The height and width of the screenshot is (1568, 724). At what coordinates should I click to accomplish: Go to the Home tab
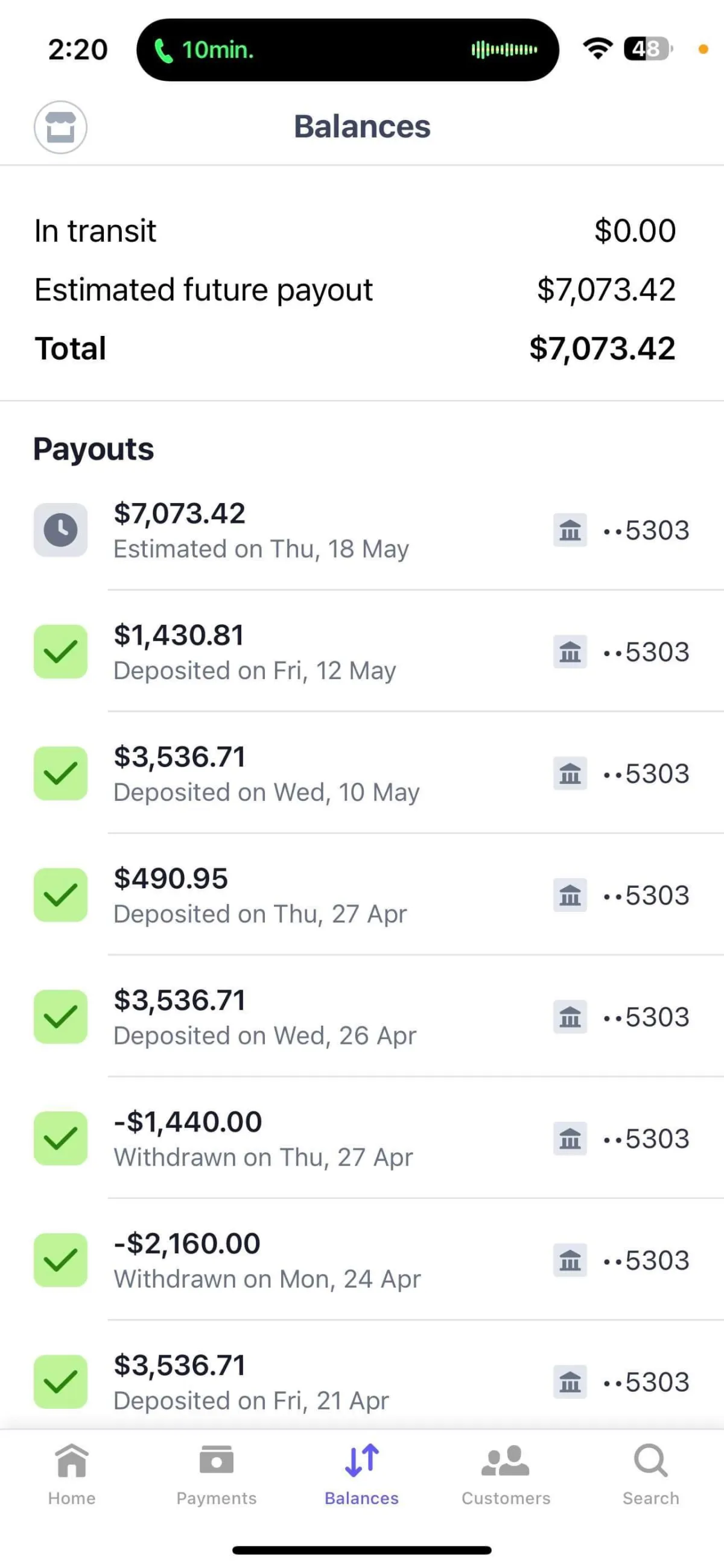coord(72,1475)
